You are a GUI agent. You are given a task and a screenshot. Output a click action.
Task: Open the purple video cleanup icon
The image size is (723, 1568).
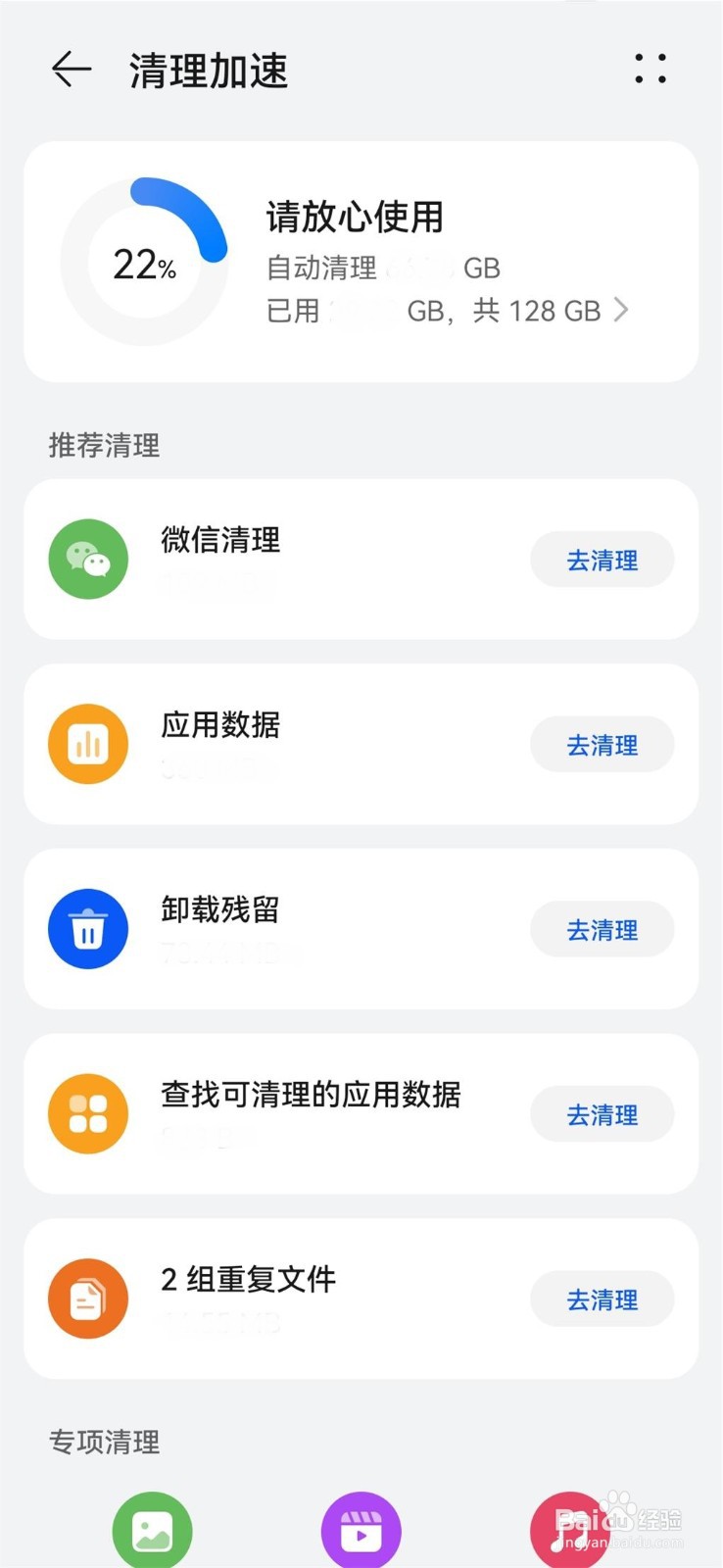click(361, 1531)
